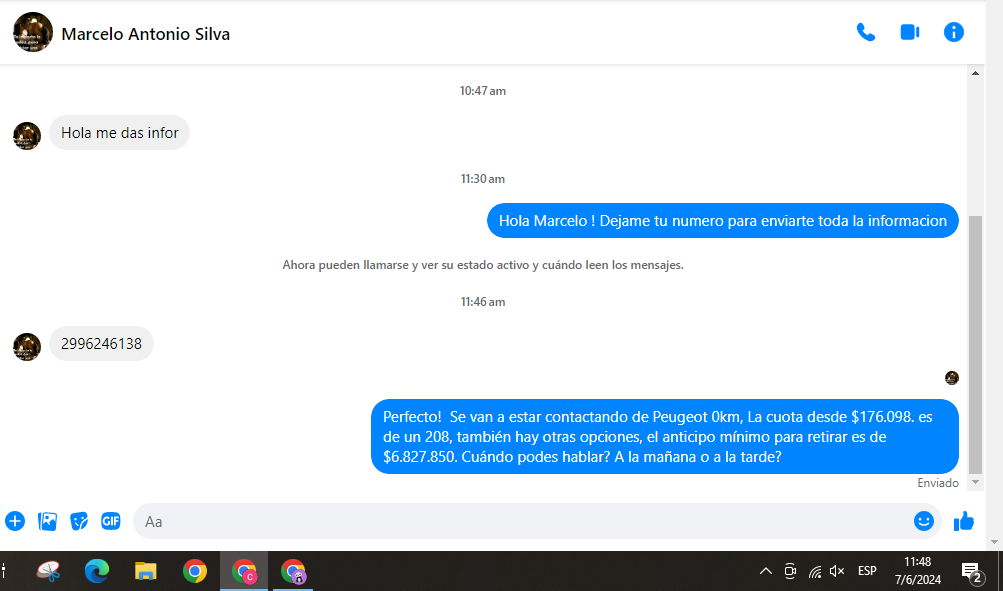This screenshot has height=591, width=1003.
Task: Choose a sticker to send
Action: tap(79, 521)
